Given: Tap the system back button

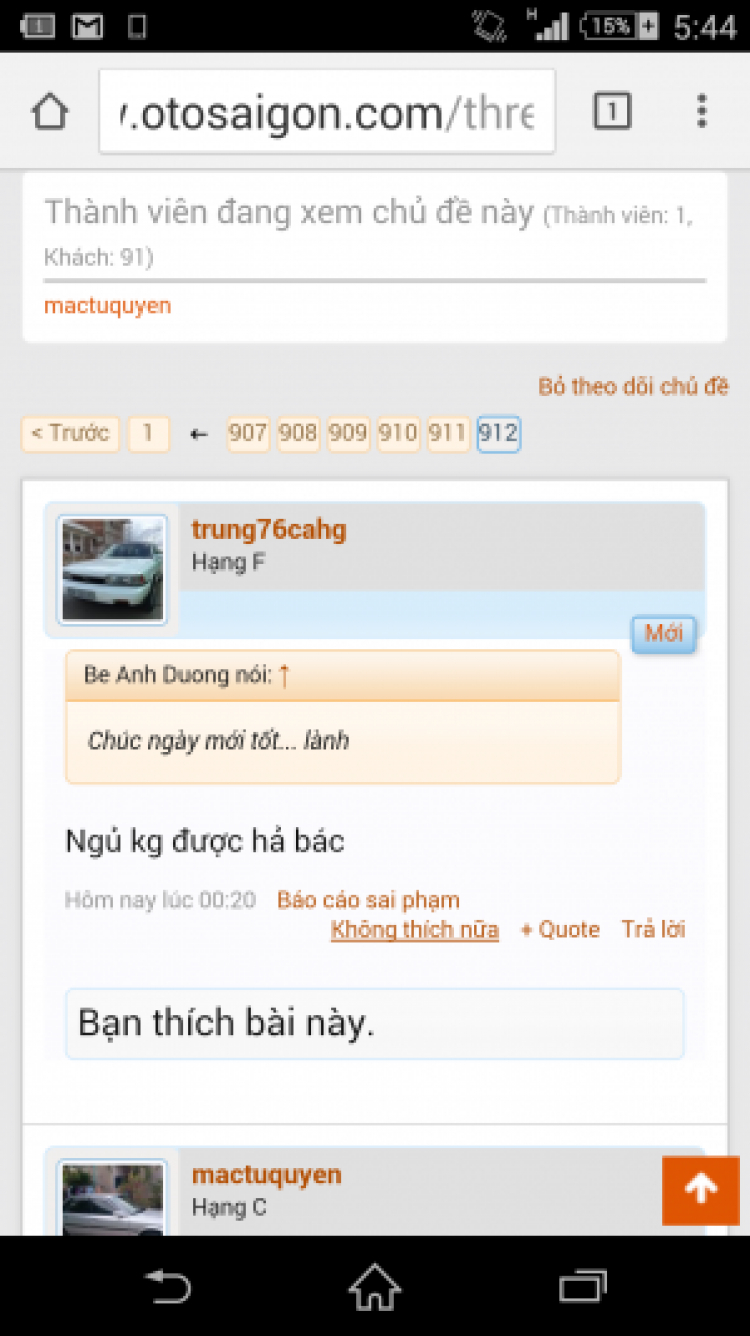Looking at the screenshot, I should point(168,1286).
